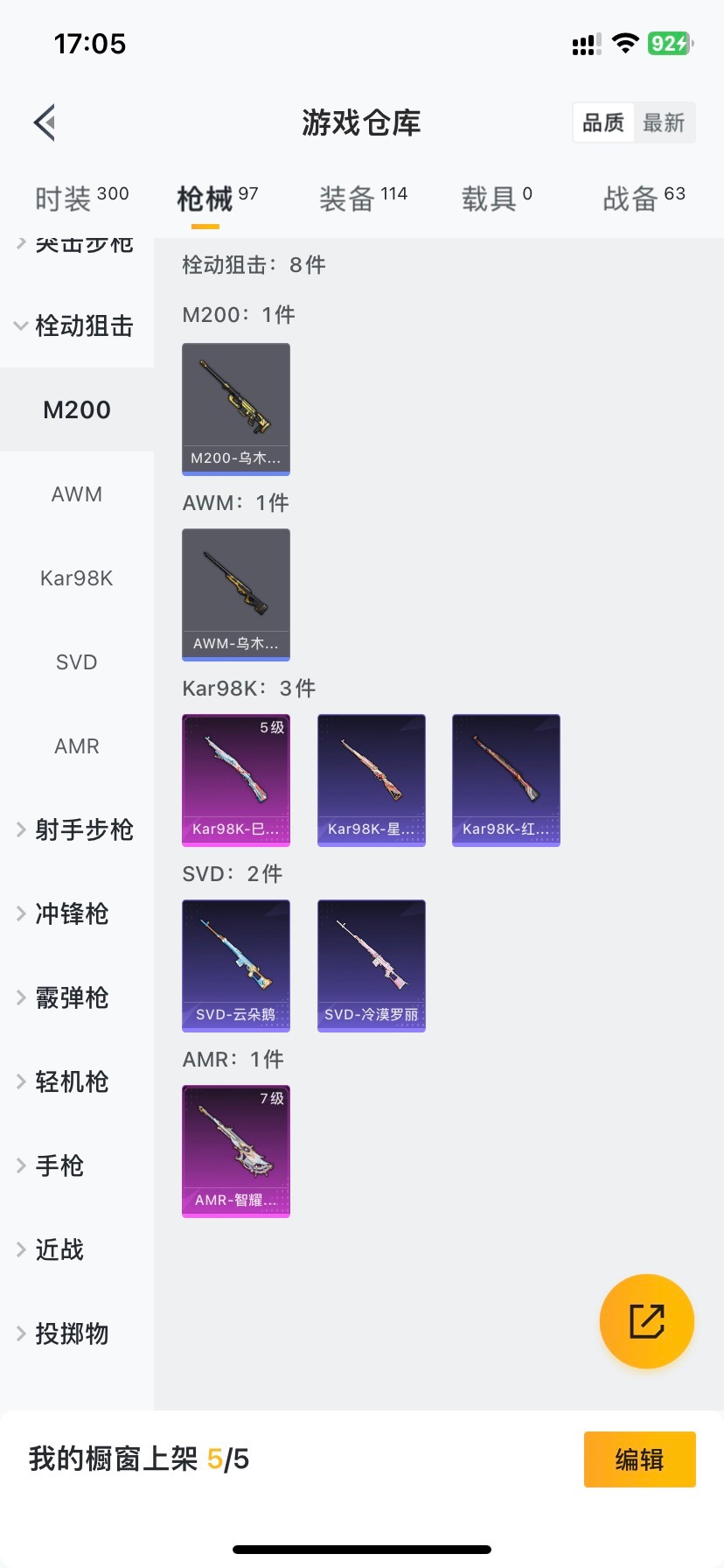Go back using the top-left arrow
This screenshot has width=724, height=1568.
coord(45,122)
